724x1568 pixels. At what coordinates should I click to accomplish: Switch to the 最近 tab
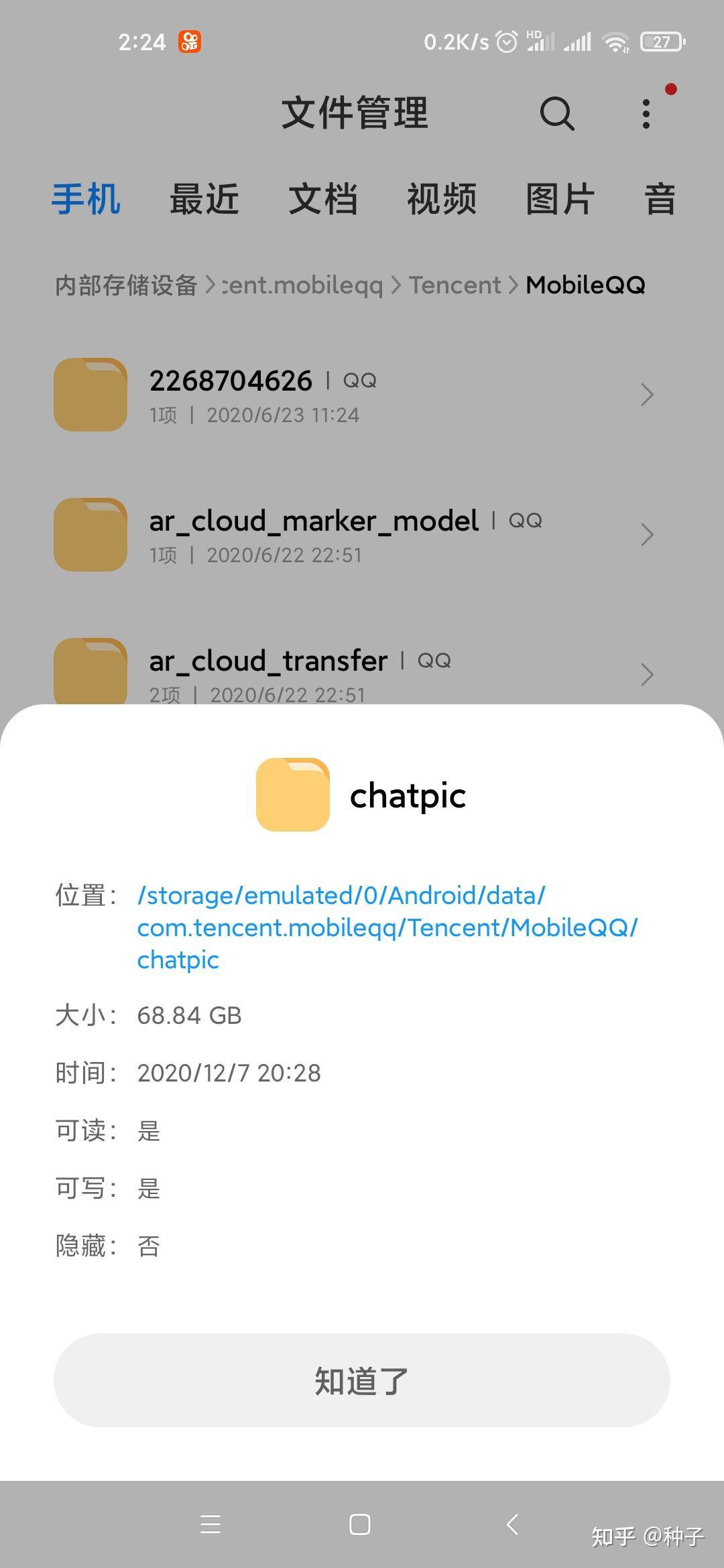coord(204,200)
